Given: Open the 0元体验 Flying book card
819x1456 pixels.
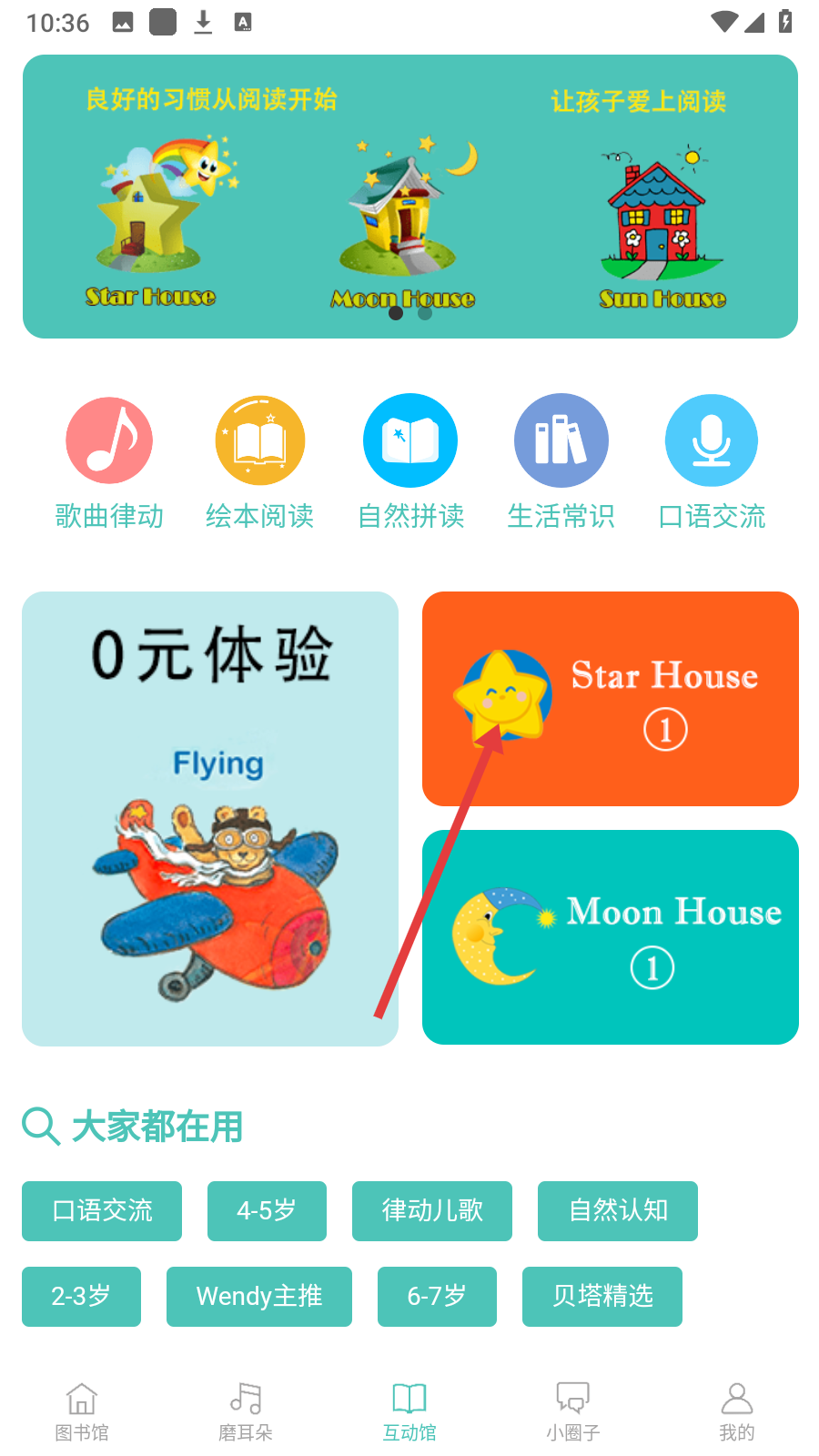Looking at the screenshot, I should [210, 818].
